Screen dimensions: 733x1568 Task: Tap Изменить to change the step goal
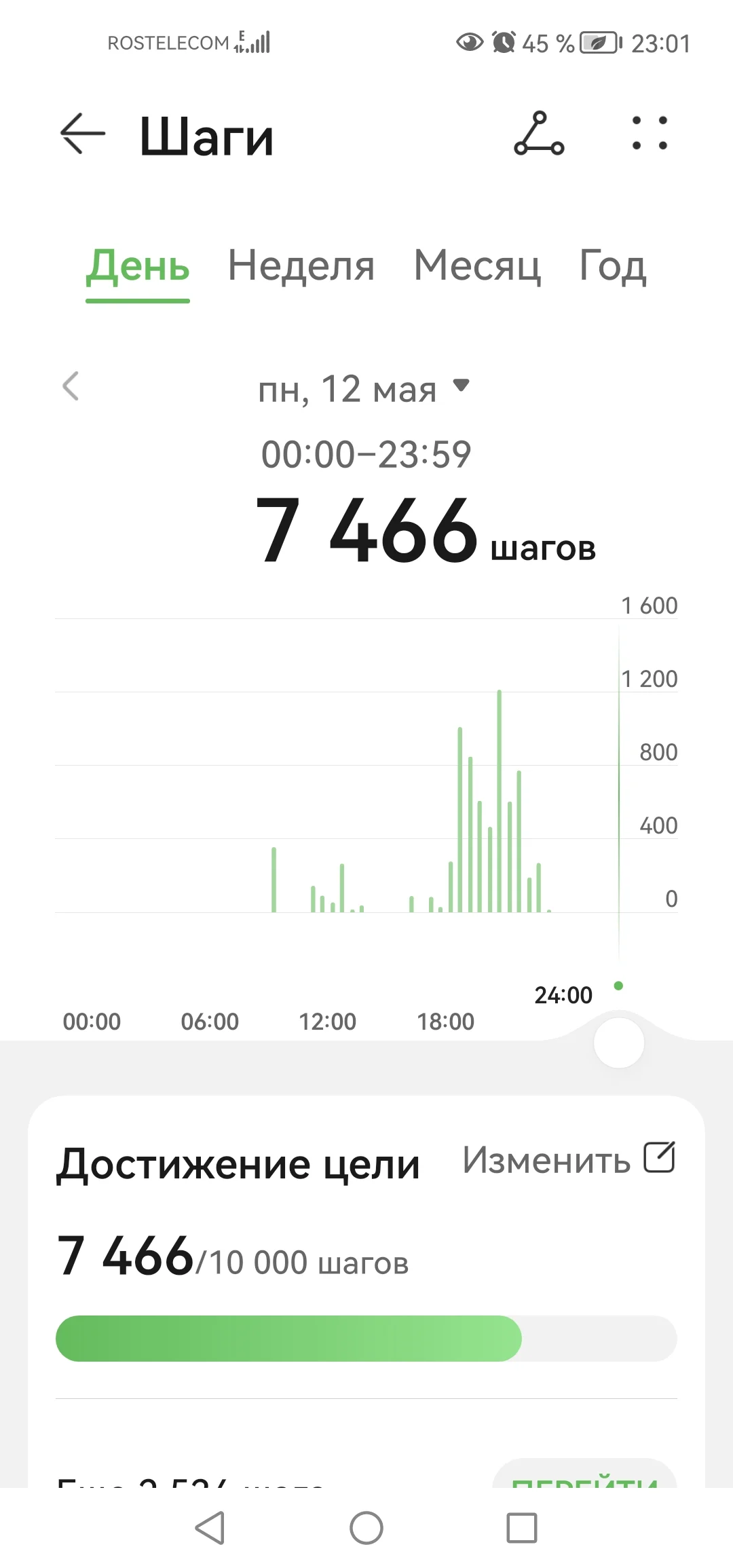coord(546,1161)
